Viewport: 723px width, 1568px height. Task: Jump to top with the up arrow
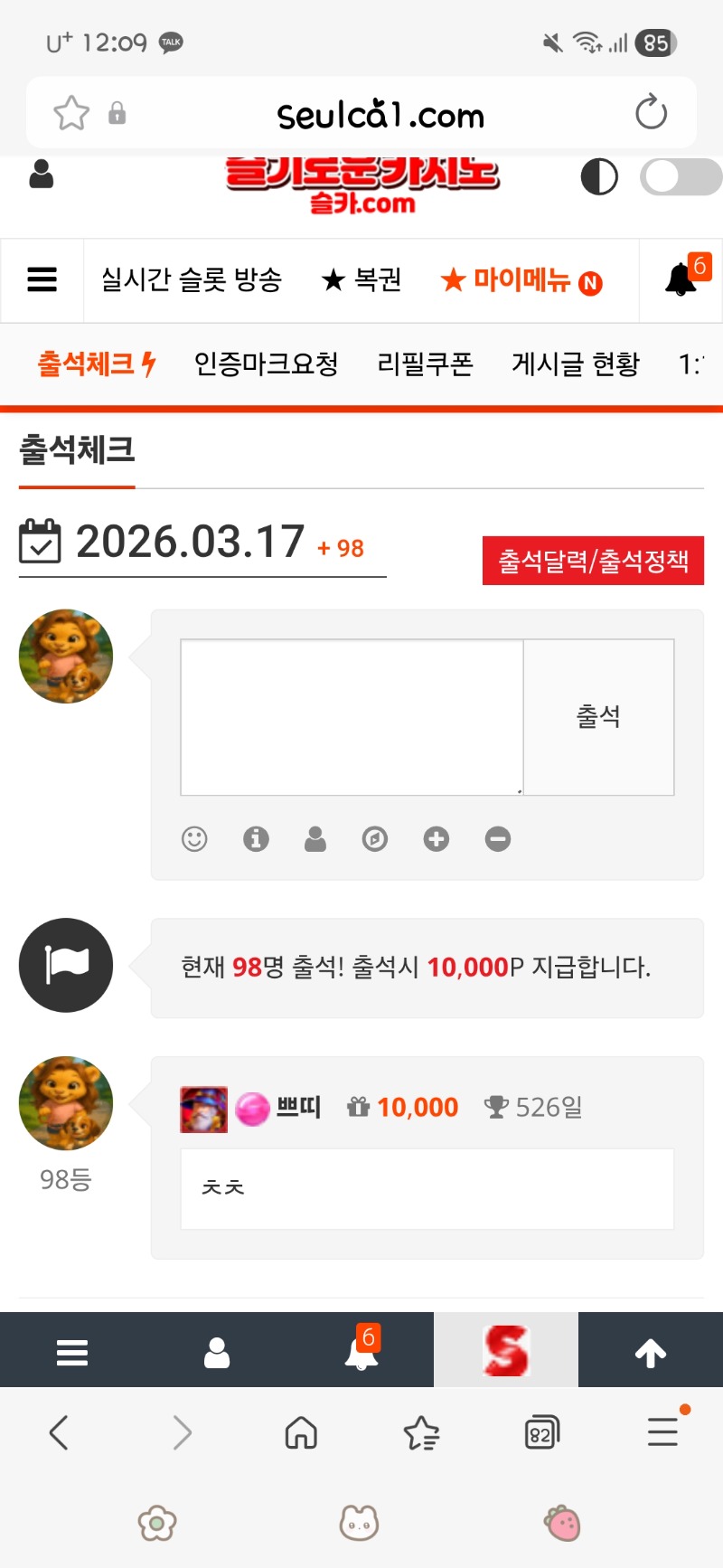tap(650, 1353)
